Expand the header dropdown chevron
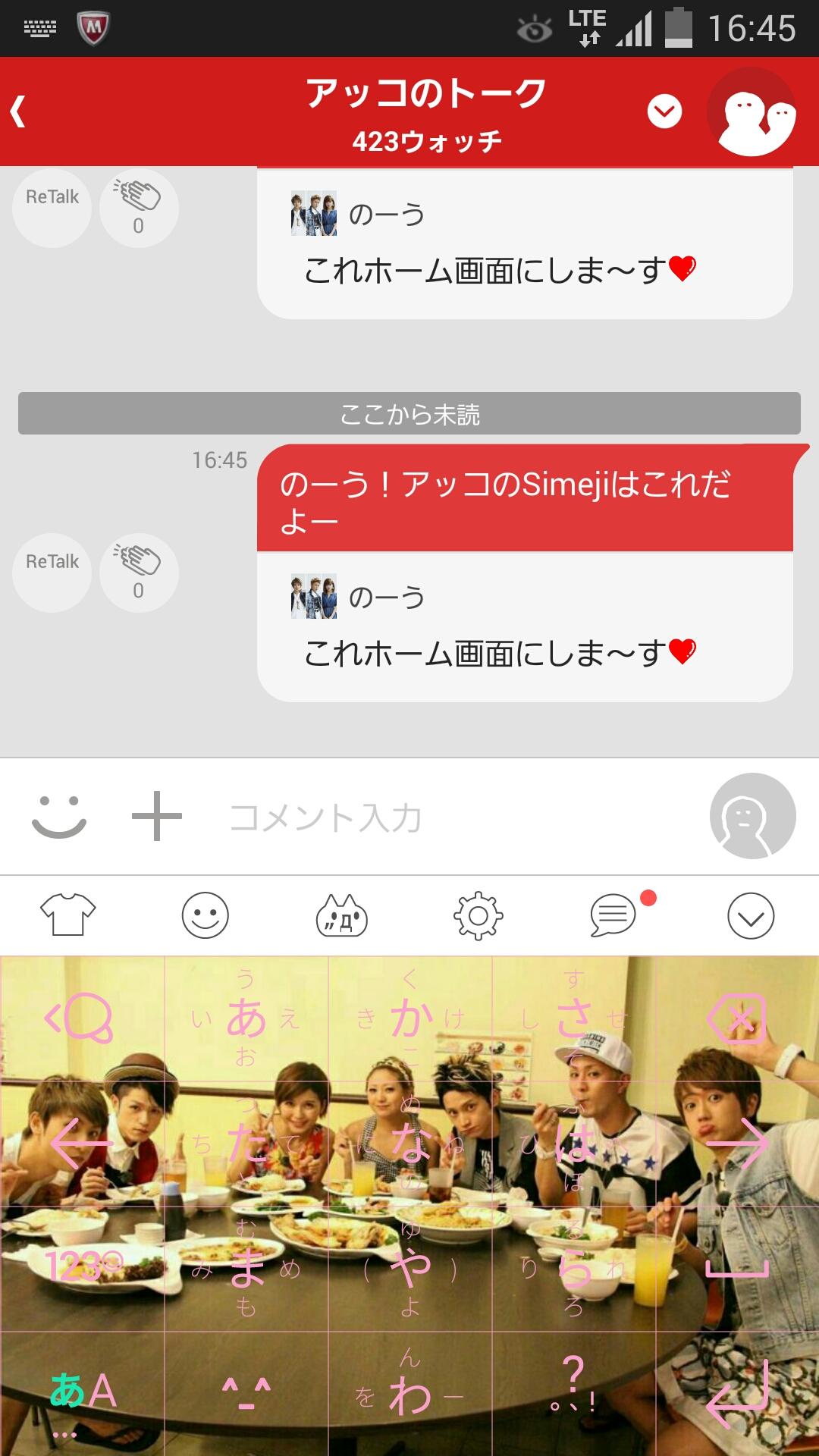This screenshot has width=819, height=1456. [664, 112]
